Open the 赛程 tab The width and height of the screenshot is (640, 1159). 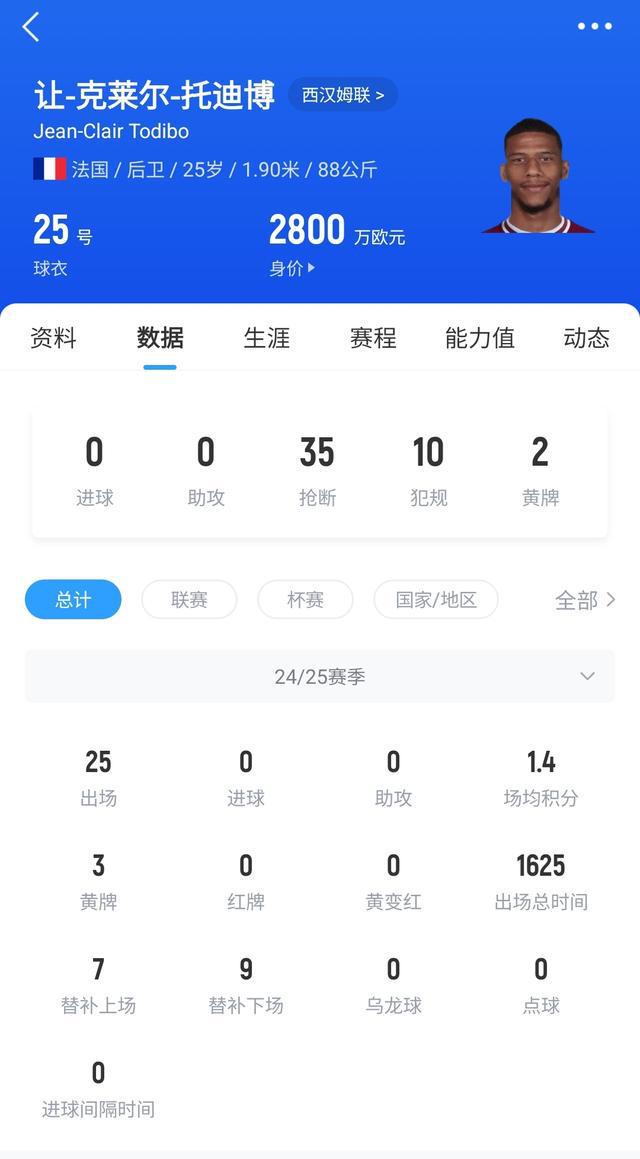click(x=373, y=338)
